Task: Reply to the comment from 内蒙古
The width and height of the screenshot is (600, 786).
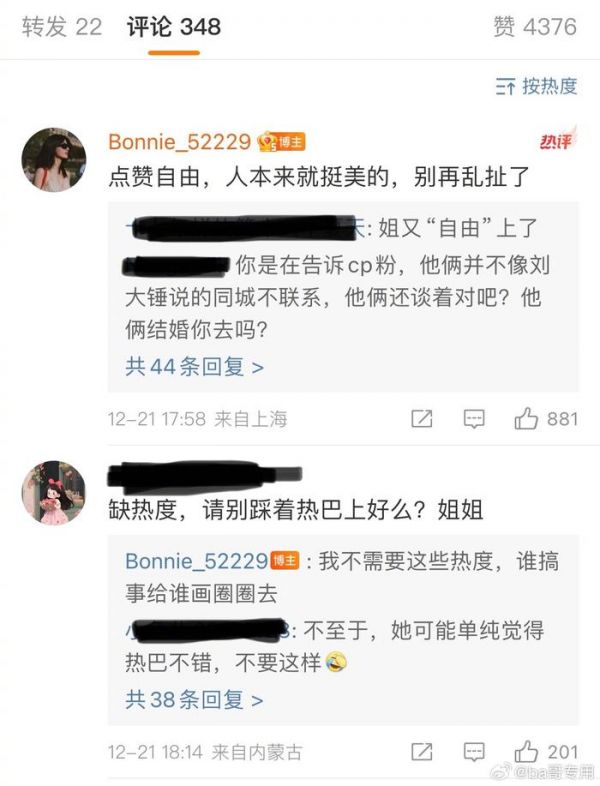Action: click(475, 752)
